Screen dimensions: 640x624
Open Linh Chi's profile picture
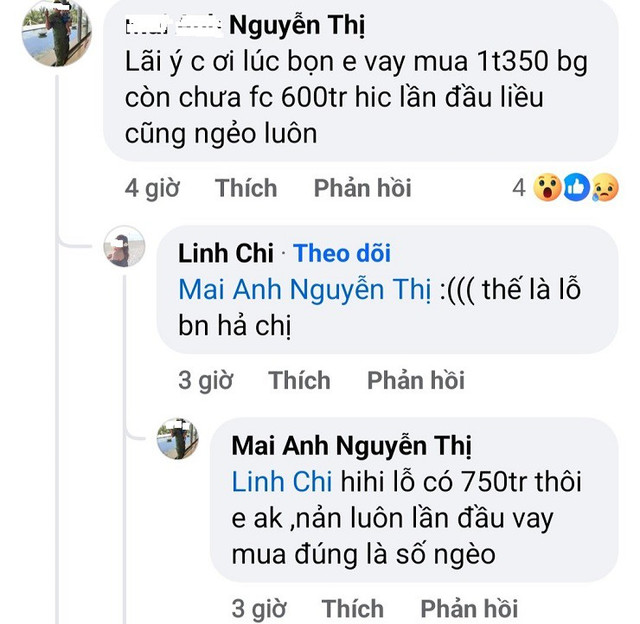(124, 248)
